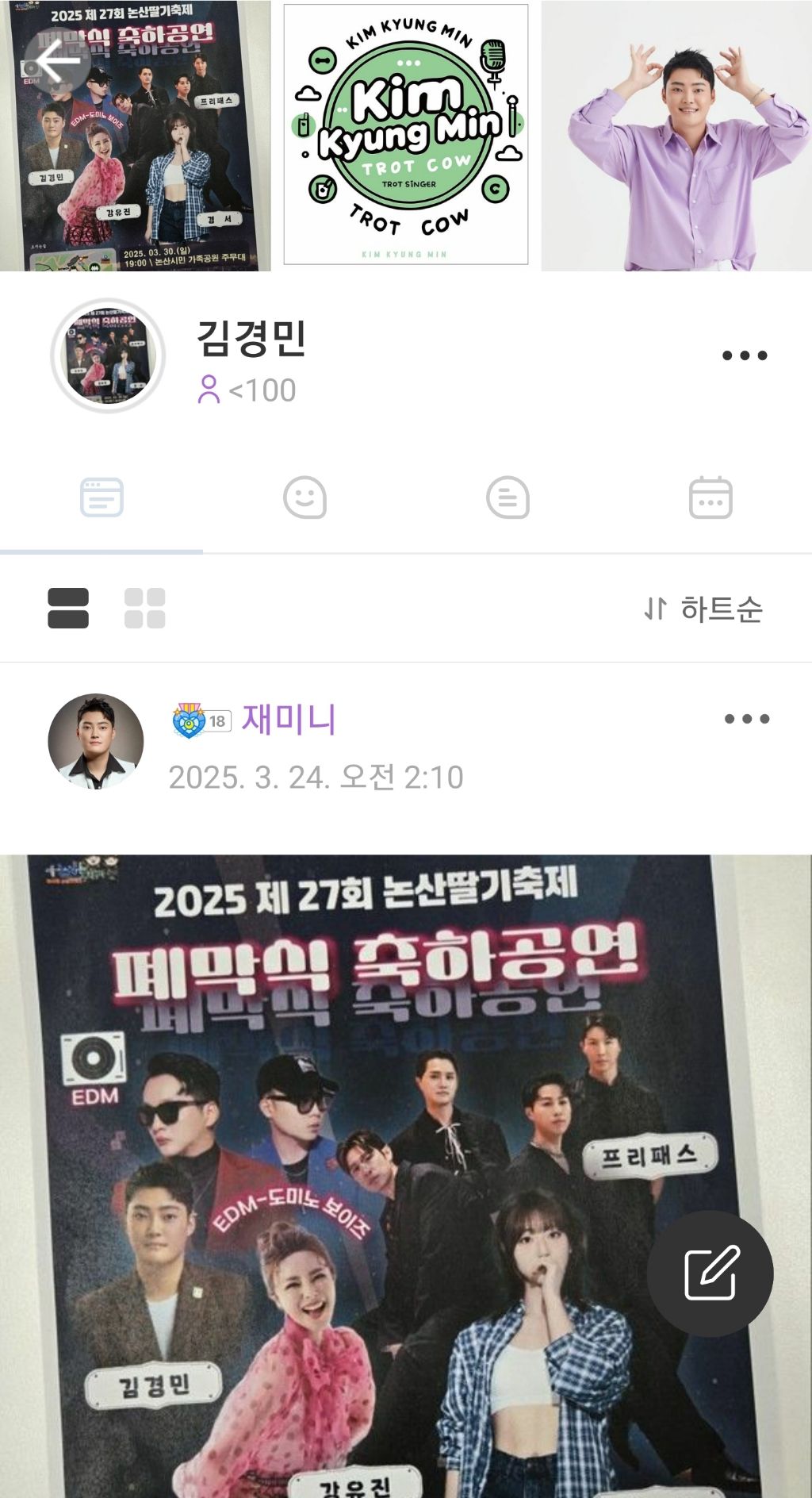Viewport: 812px width, 1498px height.
Task: Select the list view layout
Action: point(68,609)
